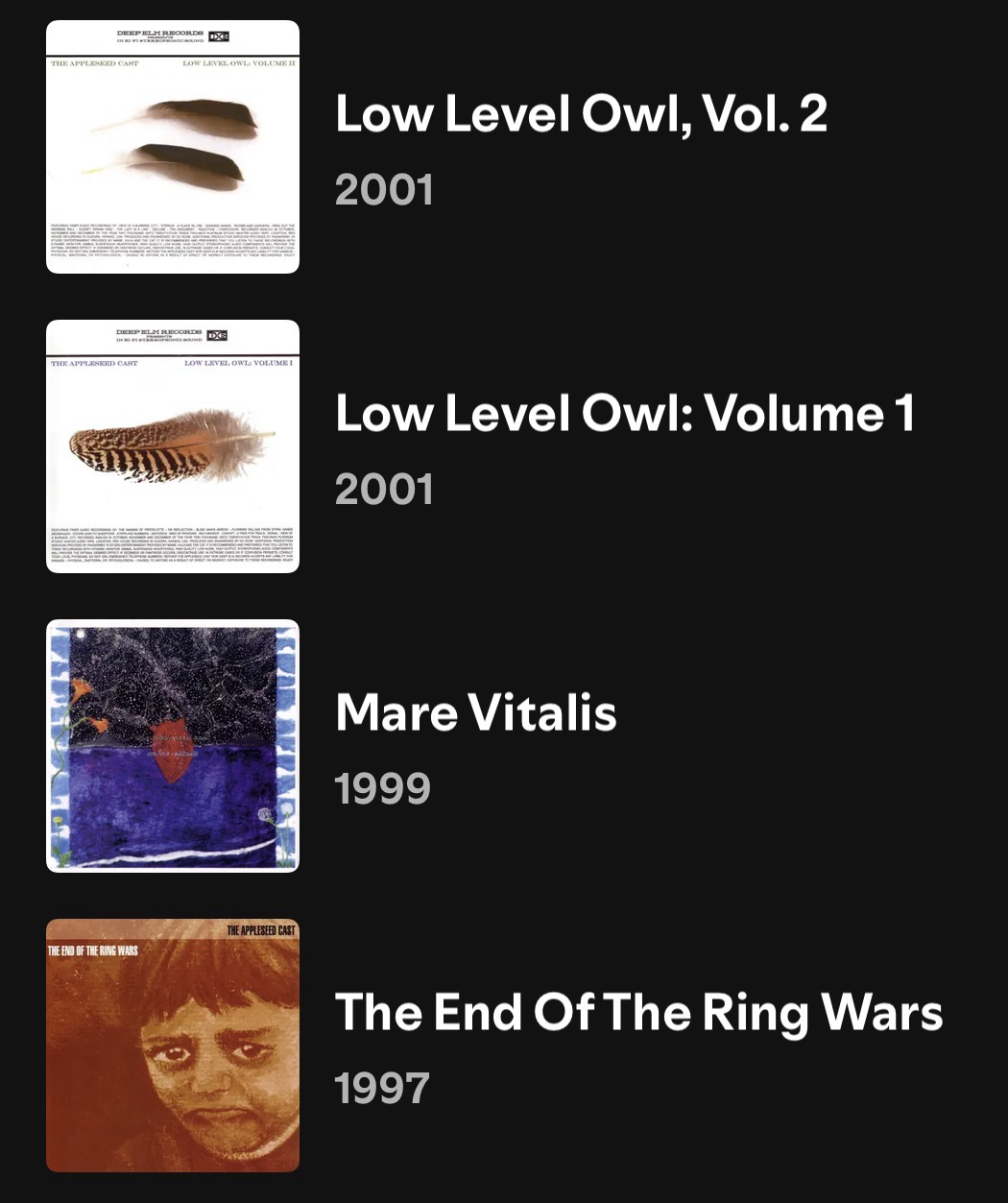This screenshot has width=1008, height=1203.
Task: Open the album Low Level Owl, Vol. 2
Action: click(580, 114)
